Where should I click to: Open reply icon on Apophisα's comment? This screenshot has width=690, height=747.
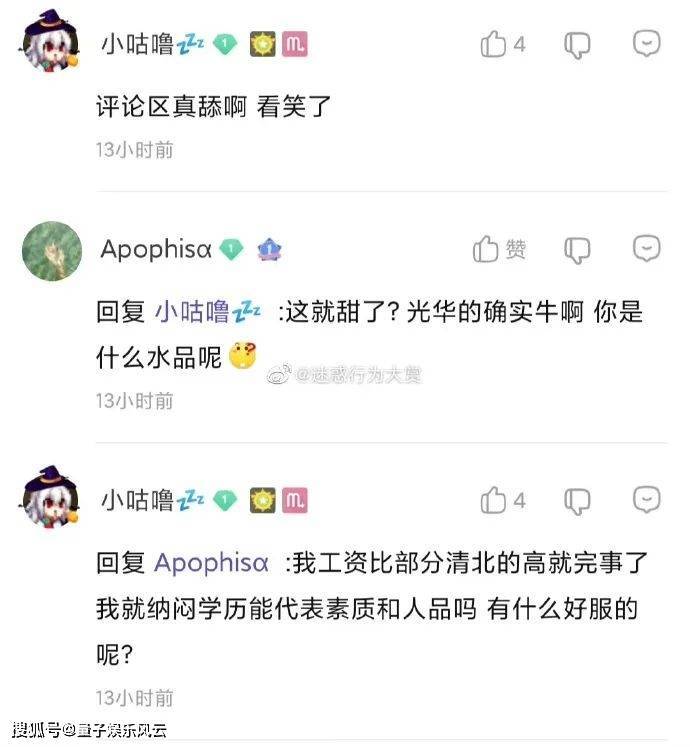tap(647, 248)
